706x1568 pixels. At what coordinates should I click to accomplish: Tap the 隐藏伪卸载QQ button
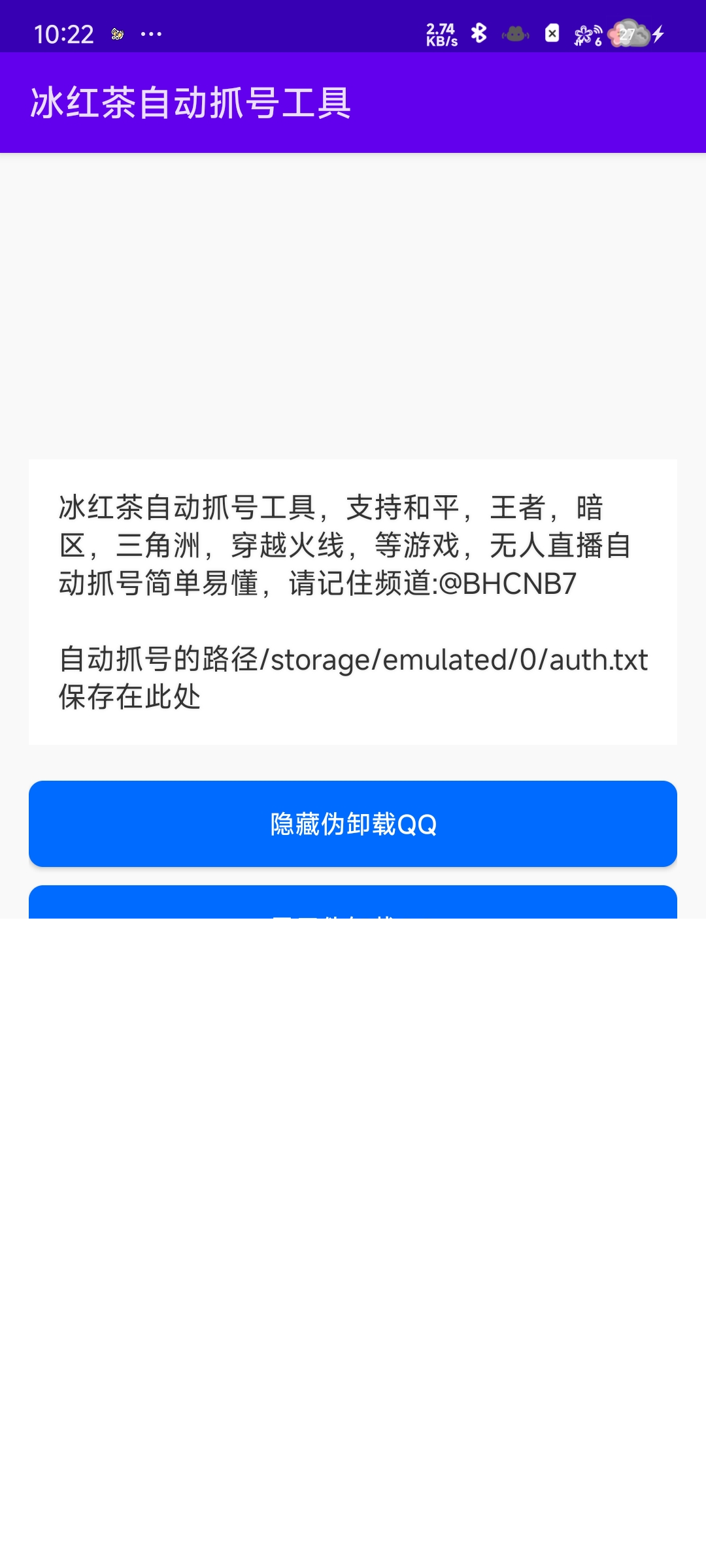click(x=353, y=824)
